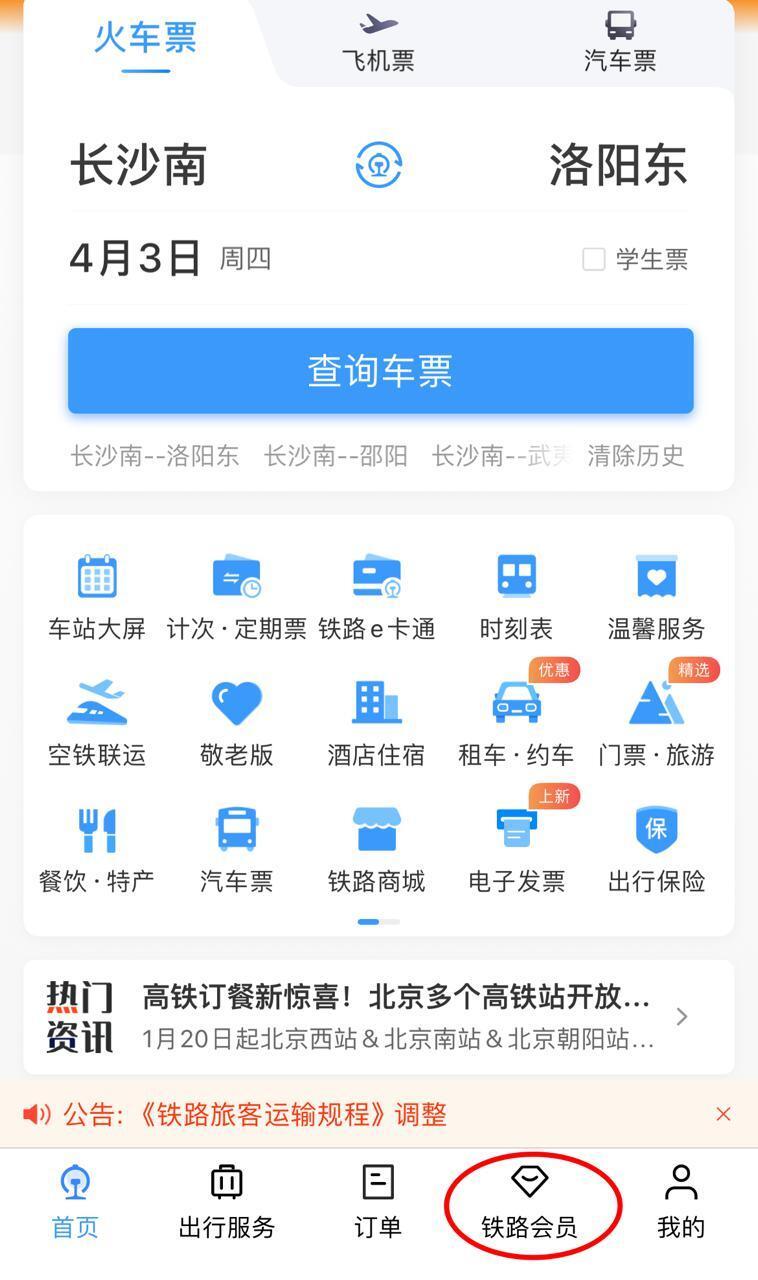Enable the 学生票 student ticket checkbox

click(592, 258)
